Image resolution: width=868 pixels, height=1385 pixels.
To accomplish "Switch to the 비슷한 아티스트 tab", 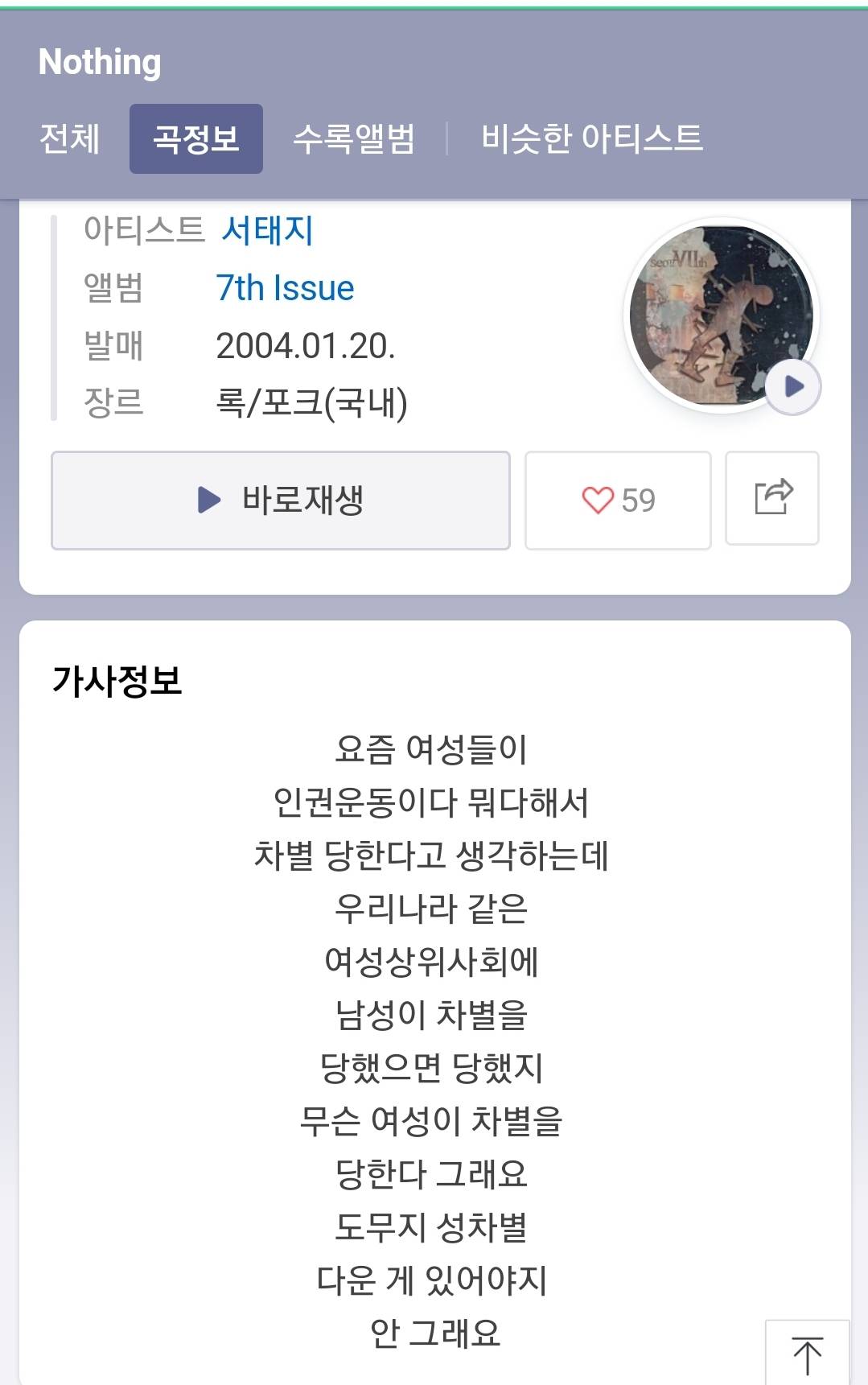I will [591, 138].
